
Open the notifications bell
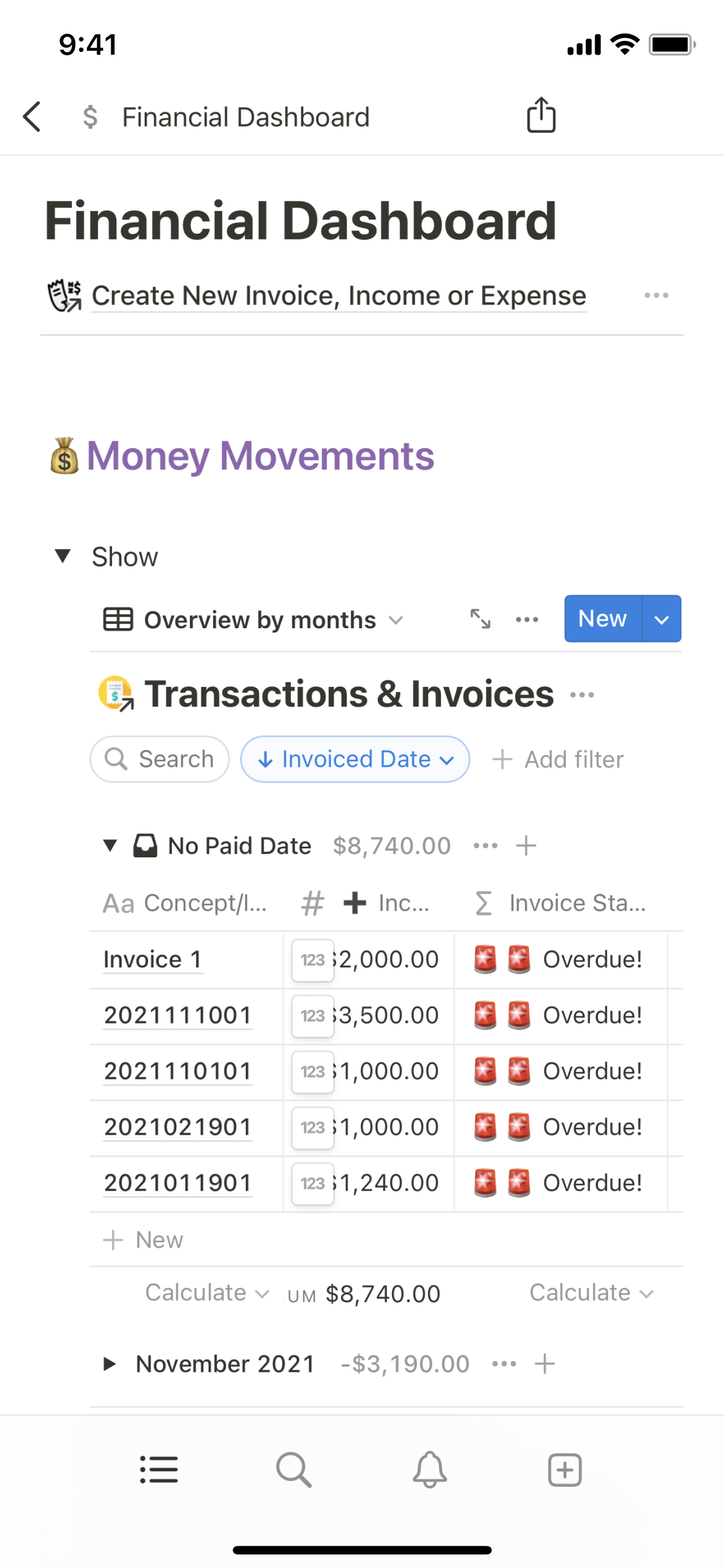point(429,1470)
